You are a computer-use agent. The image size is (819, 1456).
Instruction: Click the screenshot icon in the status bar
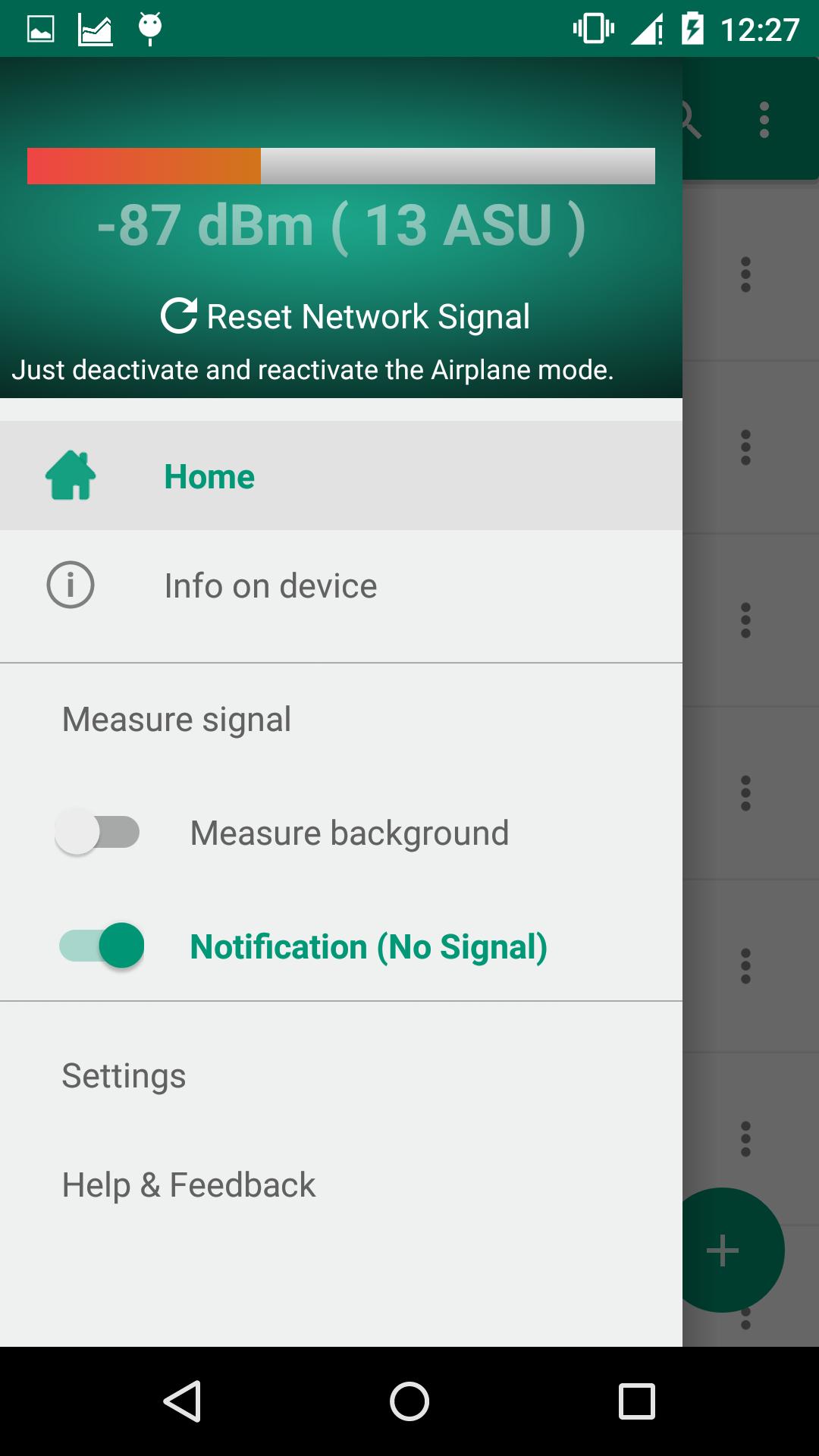pyautogui.click(x=39, y=27)
